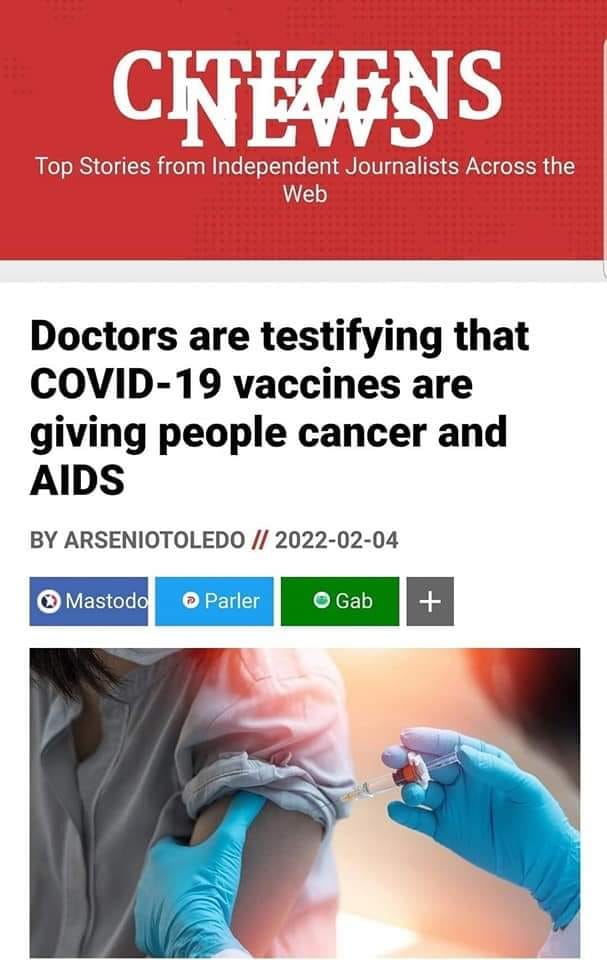Share the article on Gab
607x960 pixels.
tap(340, 601)
